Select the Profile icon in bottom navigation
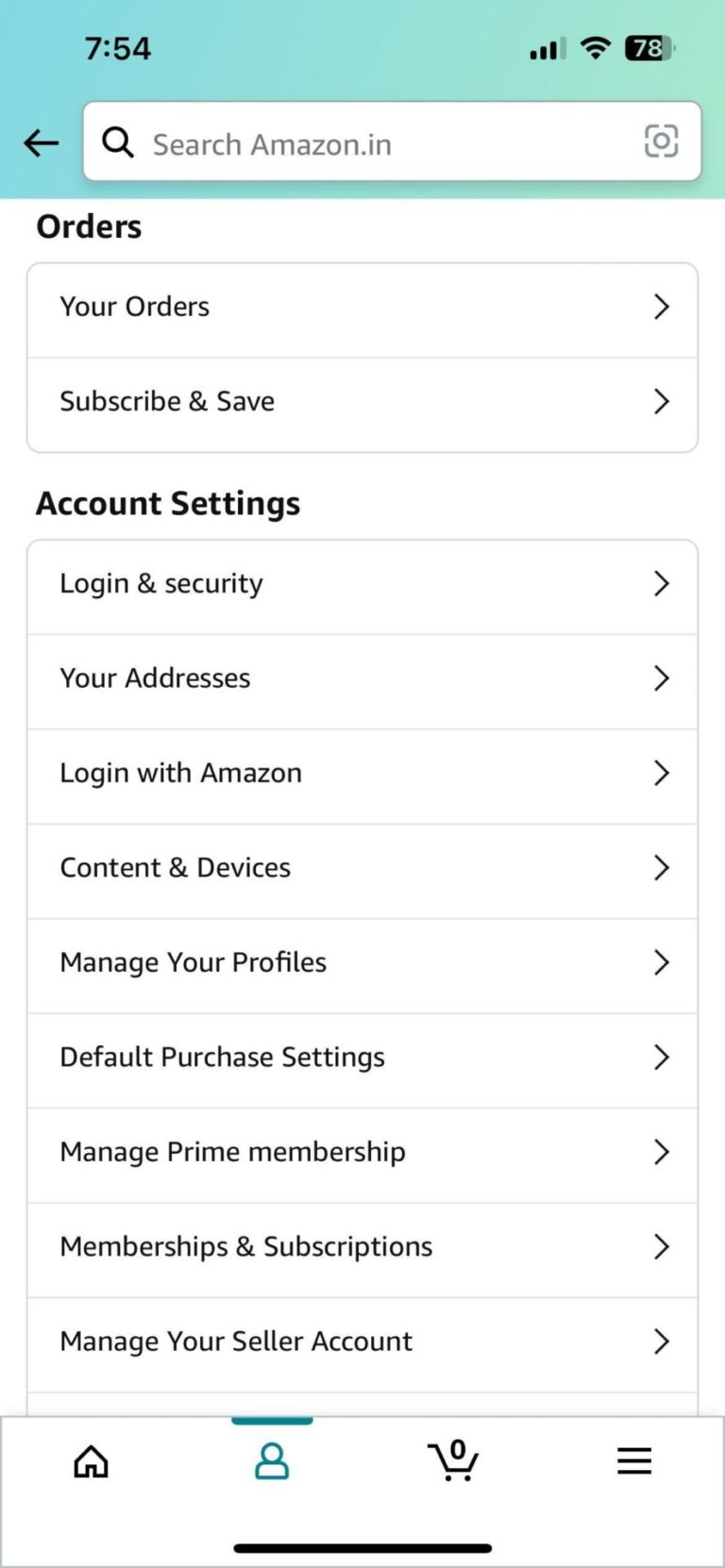The width and height of the screenshot is (725, 1568). pyautogui.click(x=272, y=1461)
